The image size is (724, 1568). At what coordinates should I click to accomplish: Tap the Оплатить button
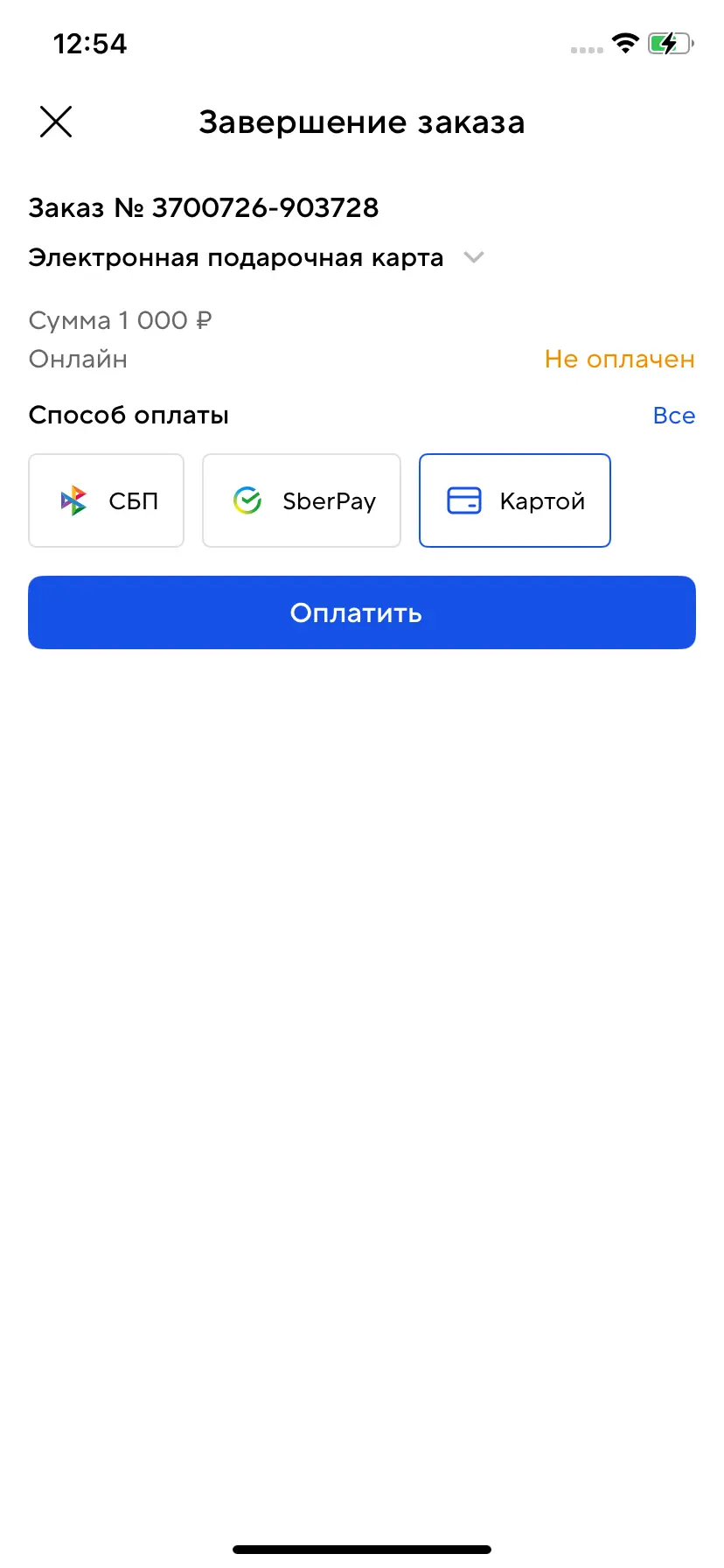click(362, 612)
